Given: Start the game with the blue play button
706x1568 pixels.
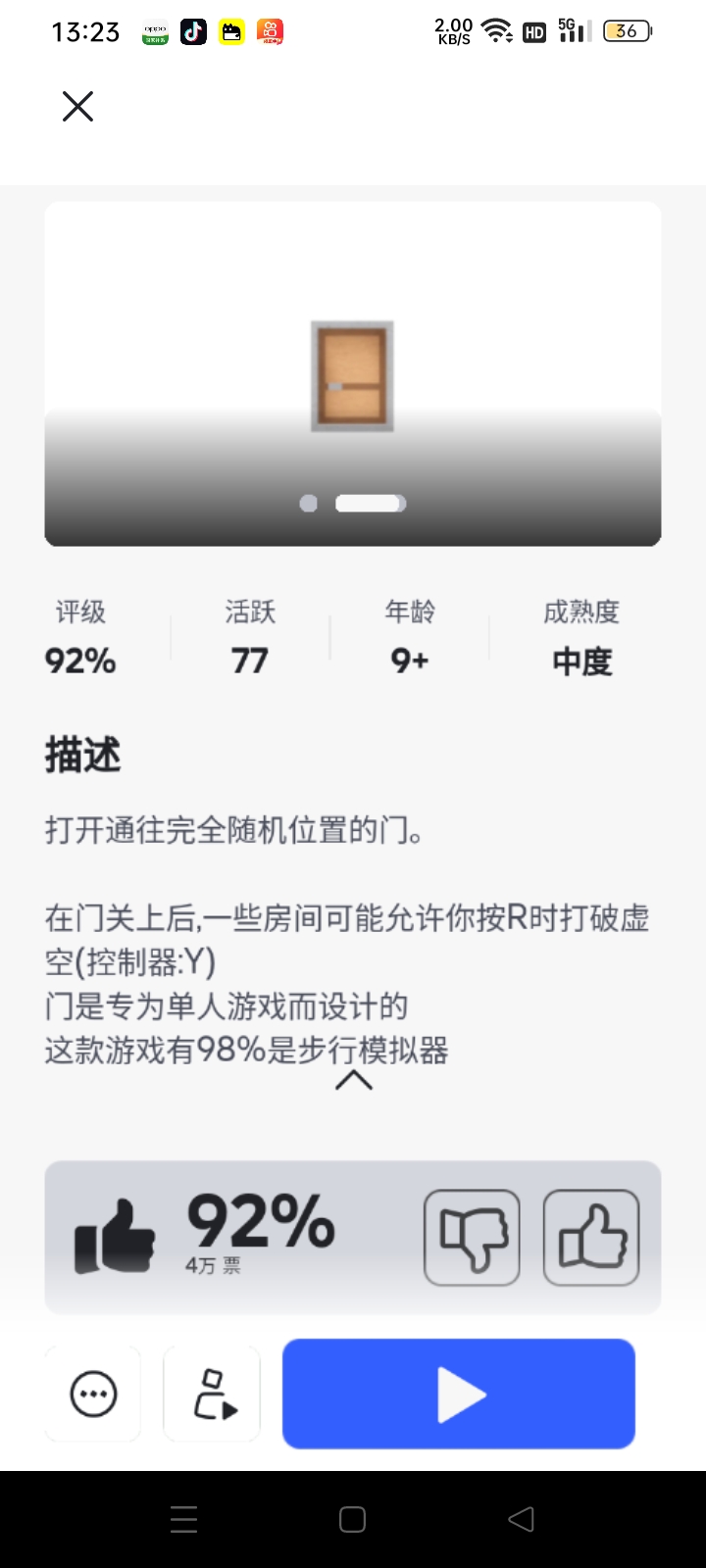Looking at the screenshot, I should tap(459, 1394).
